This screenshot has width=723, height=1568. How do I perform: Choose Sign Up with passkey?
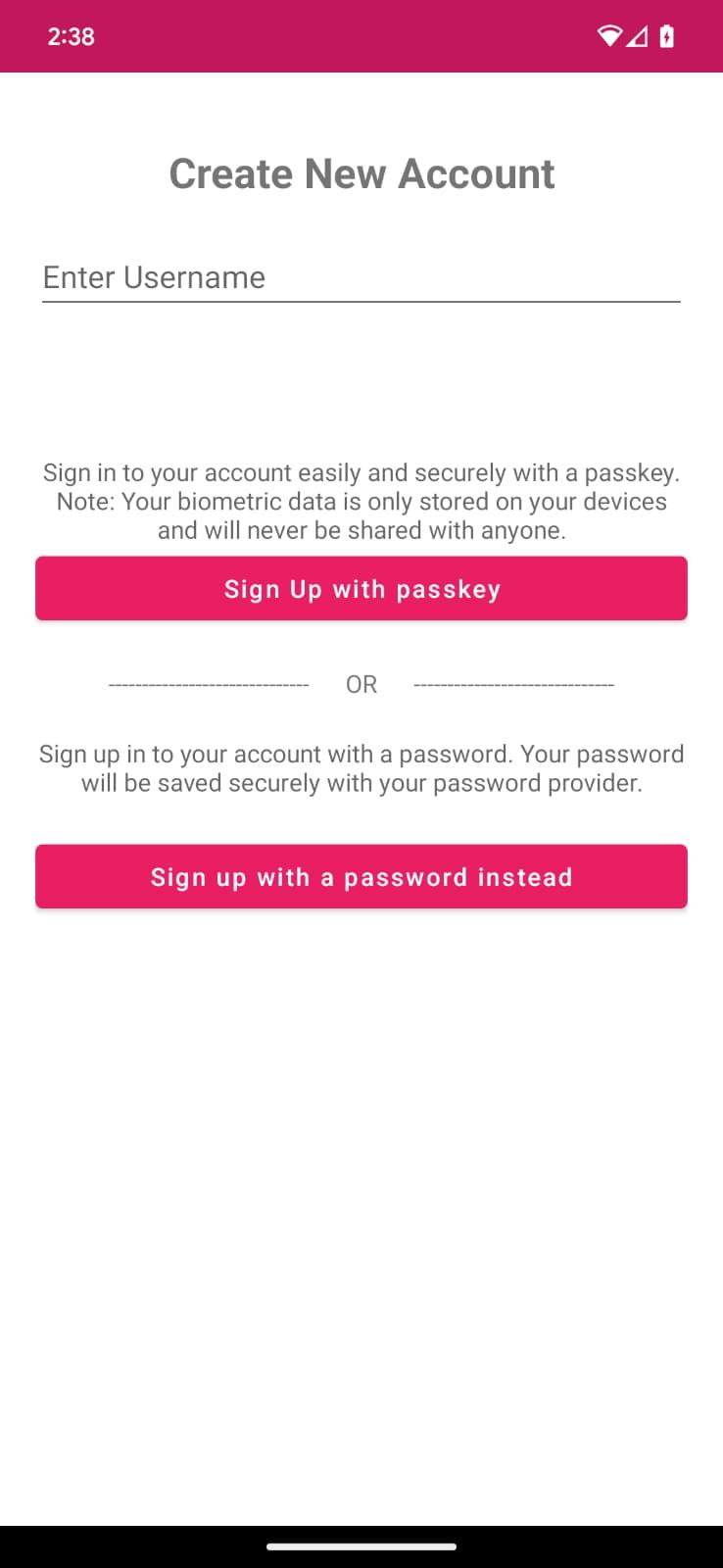(x=361, y=589)
